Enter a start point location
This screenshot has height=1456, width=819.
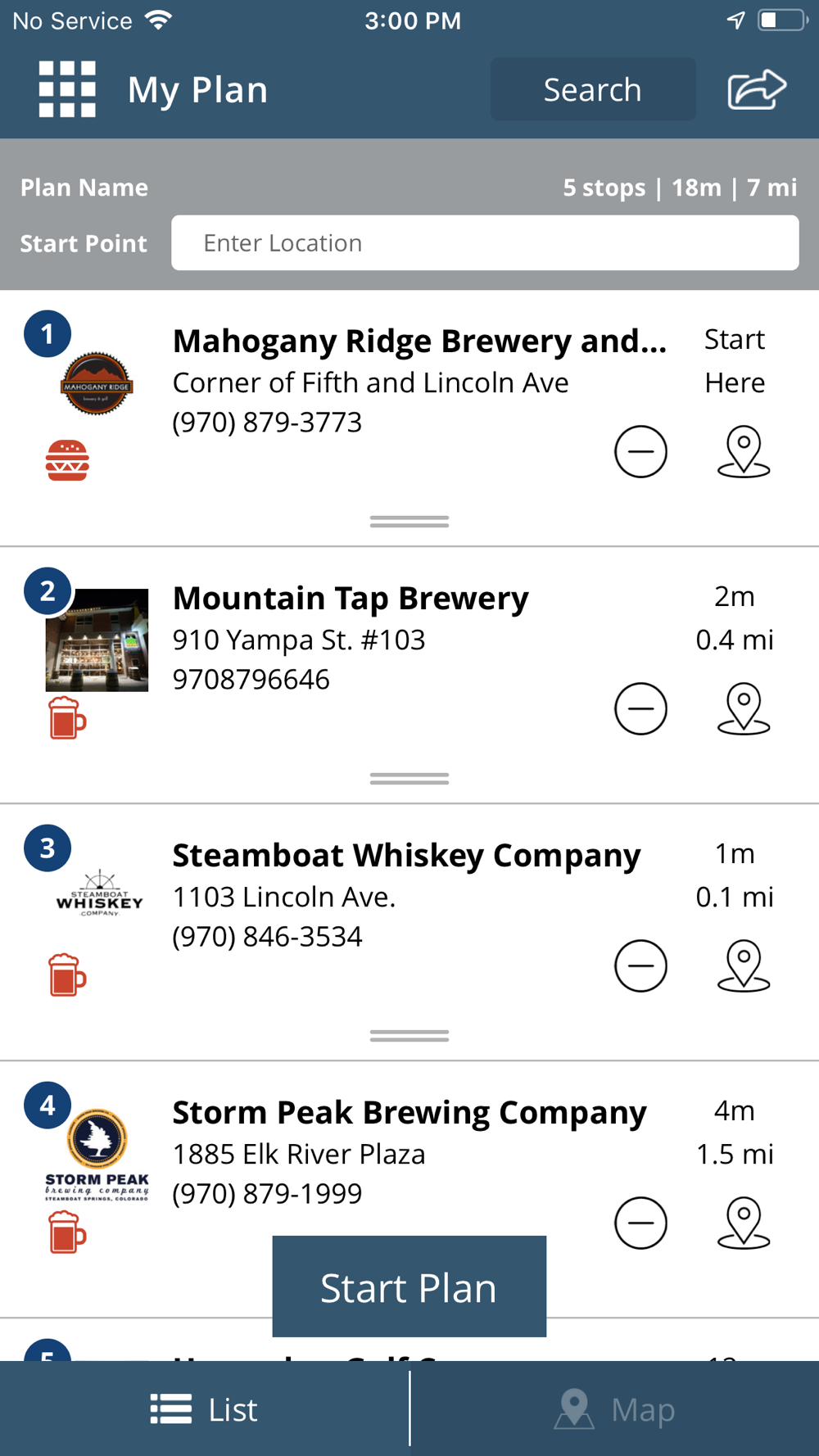[485, 243]
